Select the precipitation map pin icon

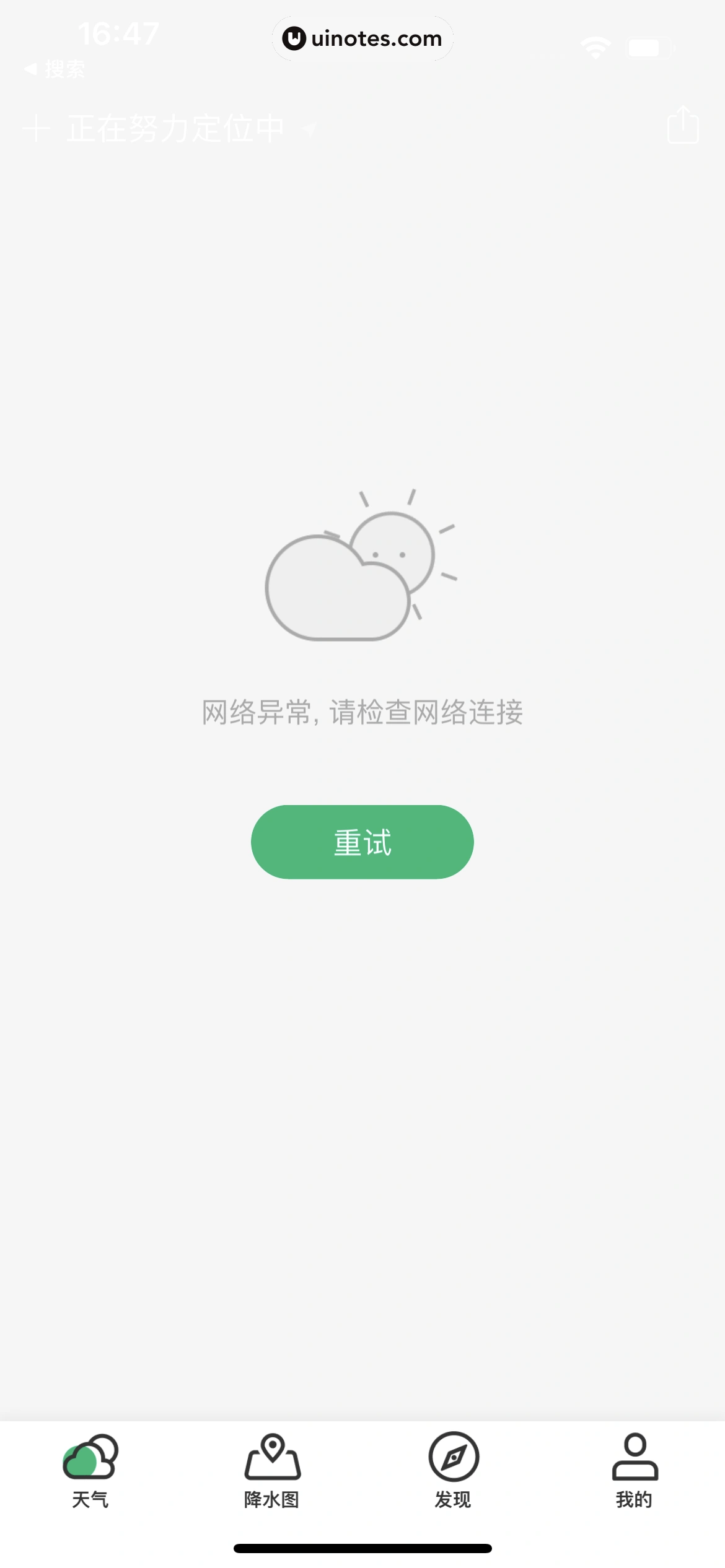pos(271,1457)
